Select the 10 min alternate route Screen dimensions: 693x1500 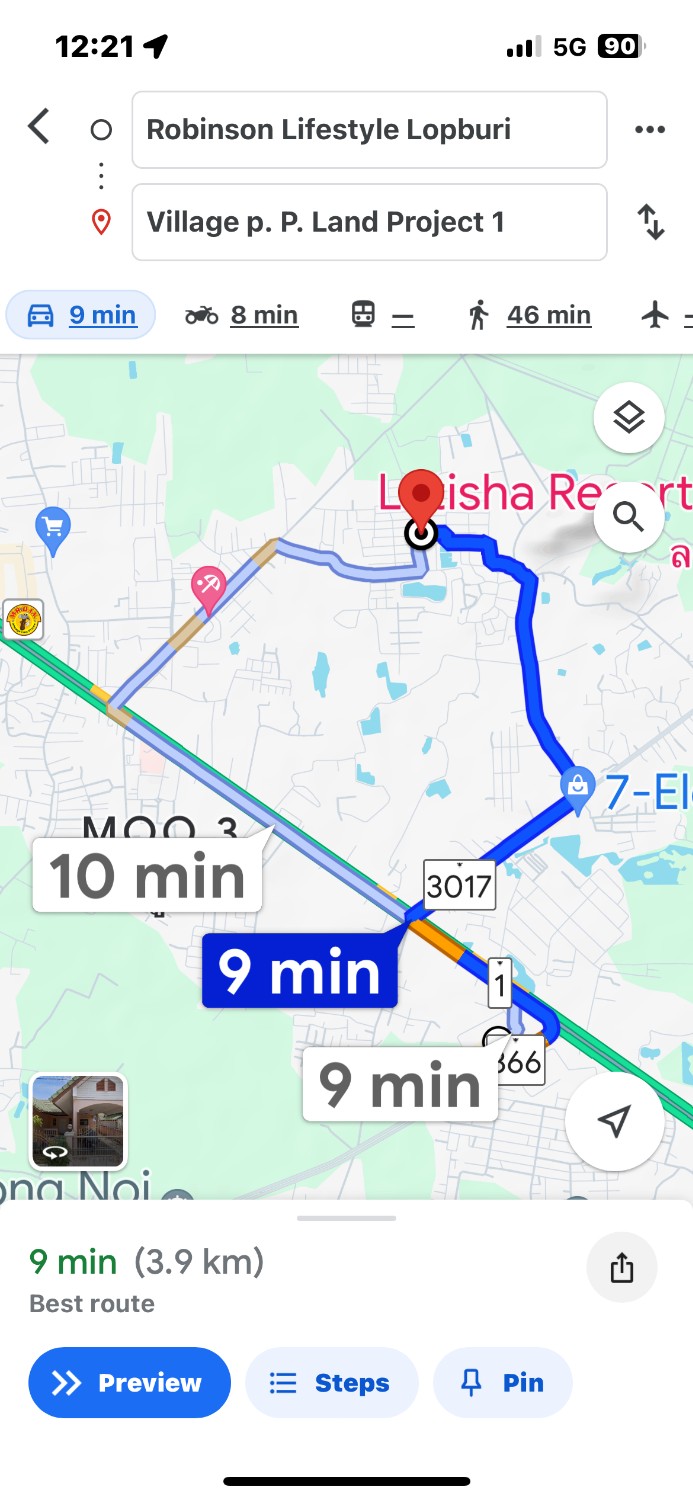pyautogui.click(x=147, y=876)
